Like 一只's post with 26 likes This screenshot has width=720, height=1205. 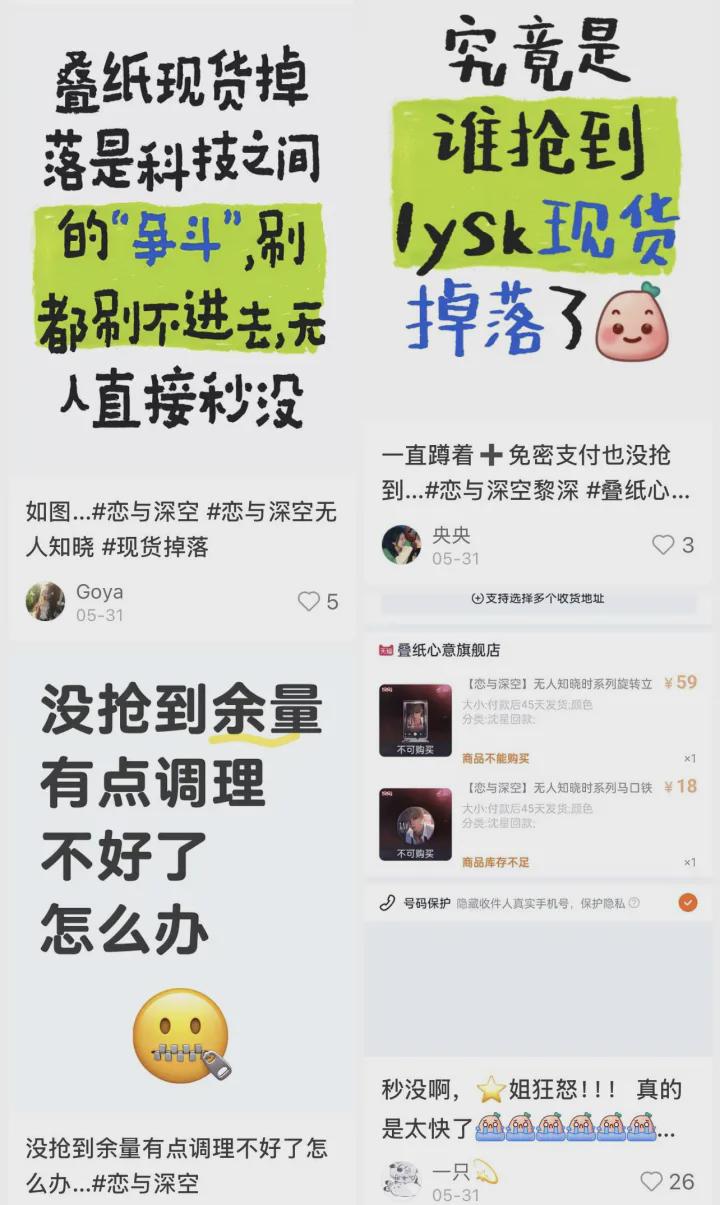651,1181
